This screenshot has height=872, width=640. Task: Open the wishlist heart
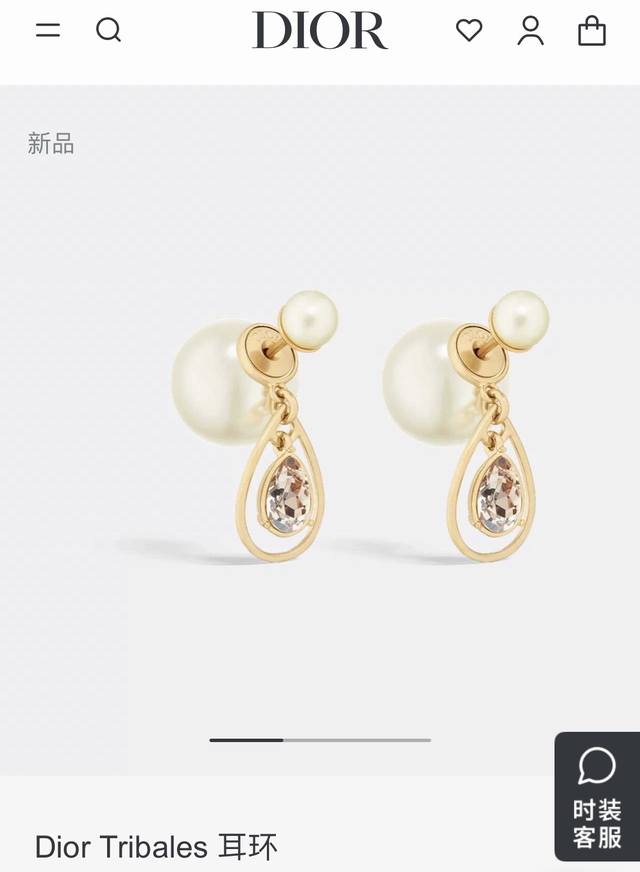click(x=469, y=30)
